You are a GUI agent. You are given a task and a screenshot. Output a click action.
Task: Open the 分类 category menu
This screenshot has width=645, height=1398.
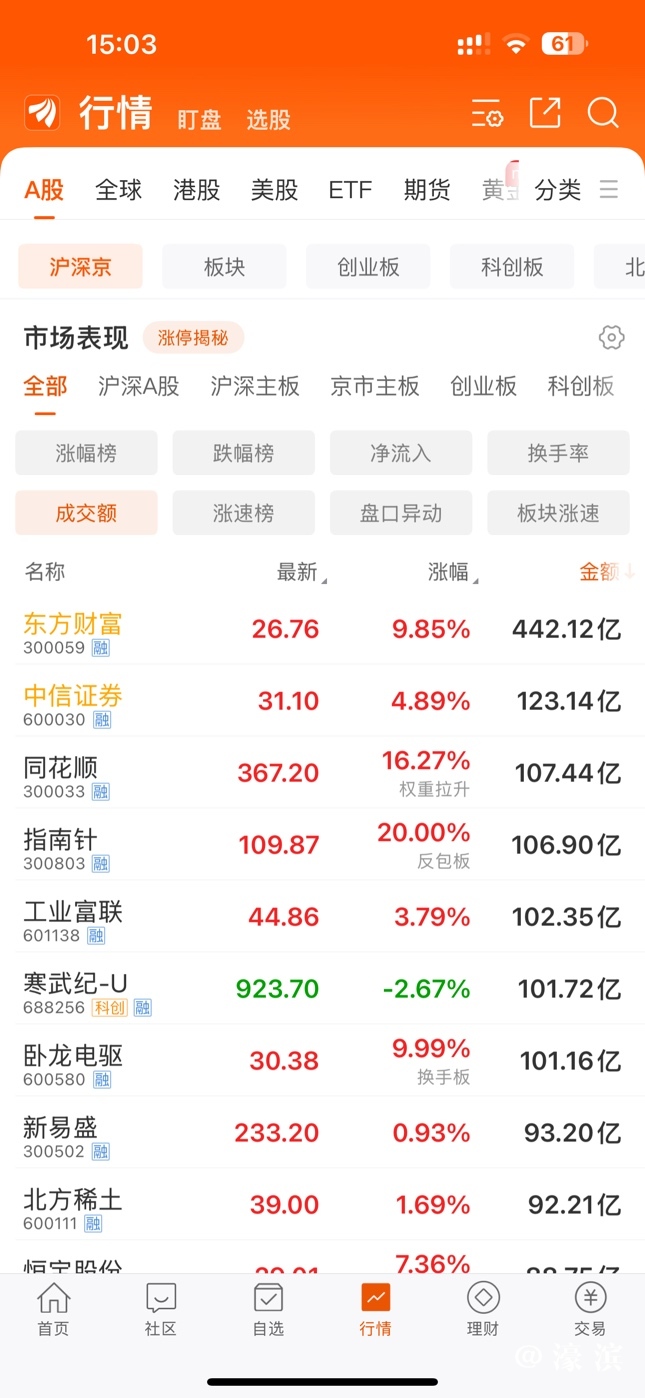(x=557, y=190)
